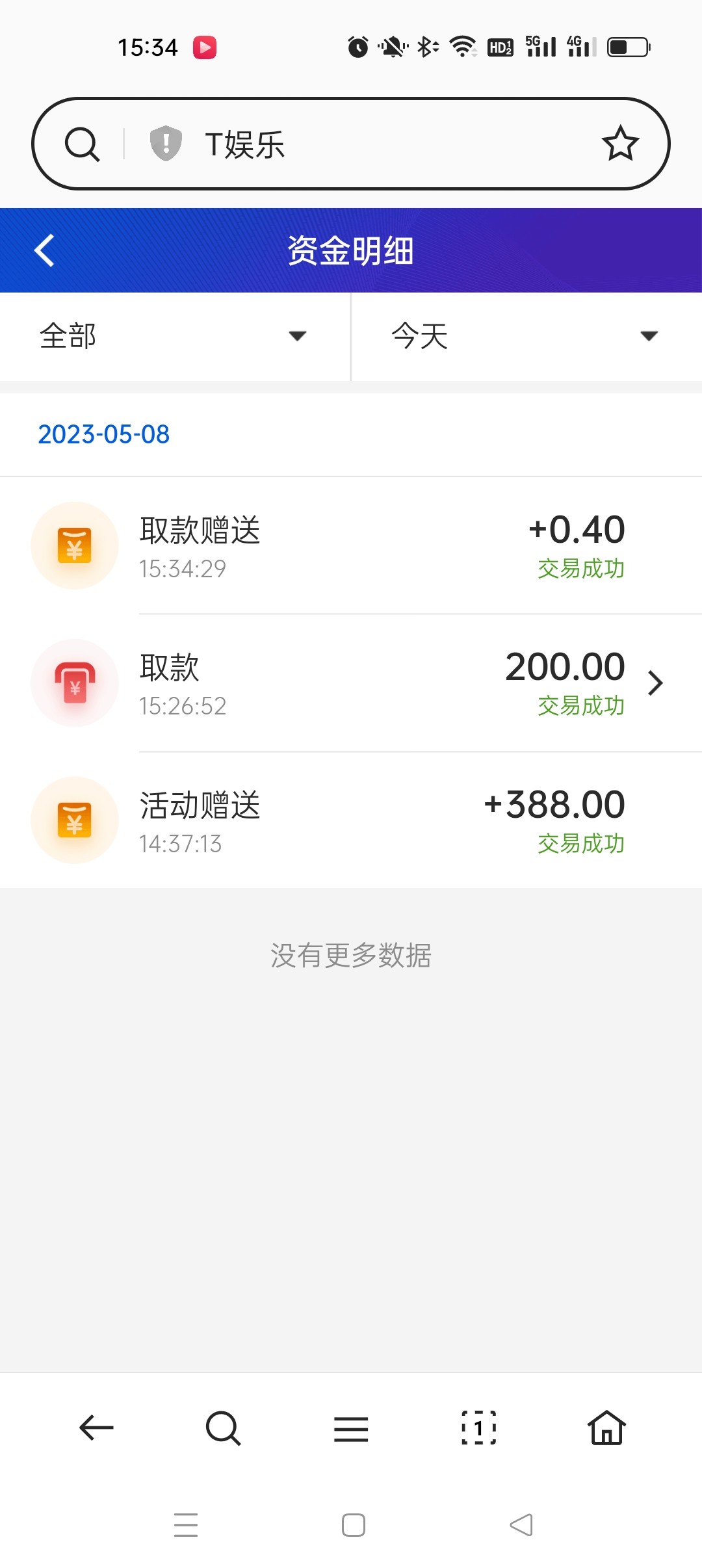Open the site security shield icon
This screenshot has width=702, height=1568.
pos(166,143)
